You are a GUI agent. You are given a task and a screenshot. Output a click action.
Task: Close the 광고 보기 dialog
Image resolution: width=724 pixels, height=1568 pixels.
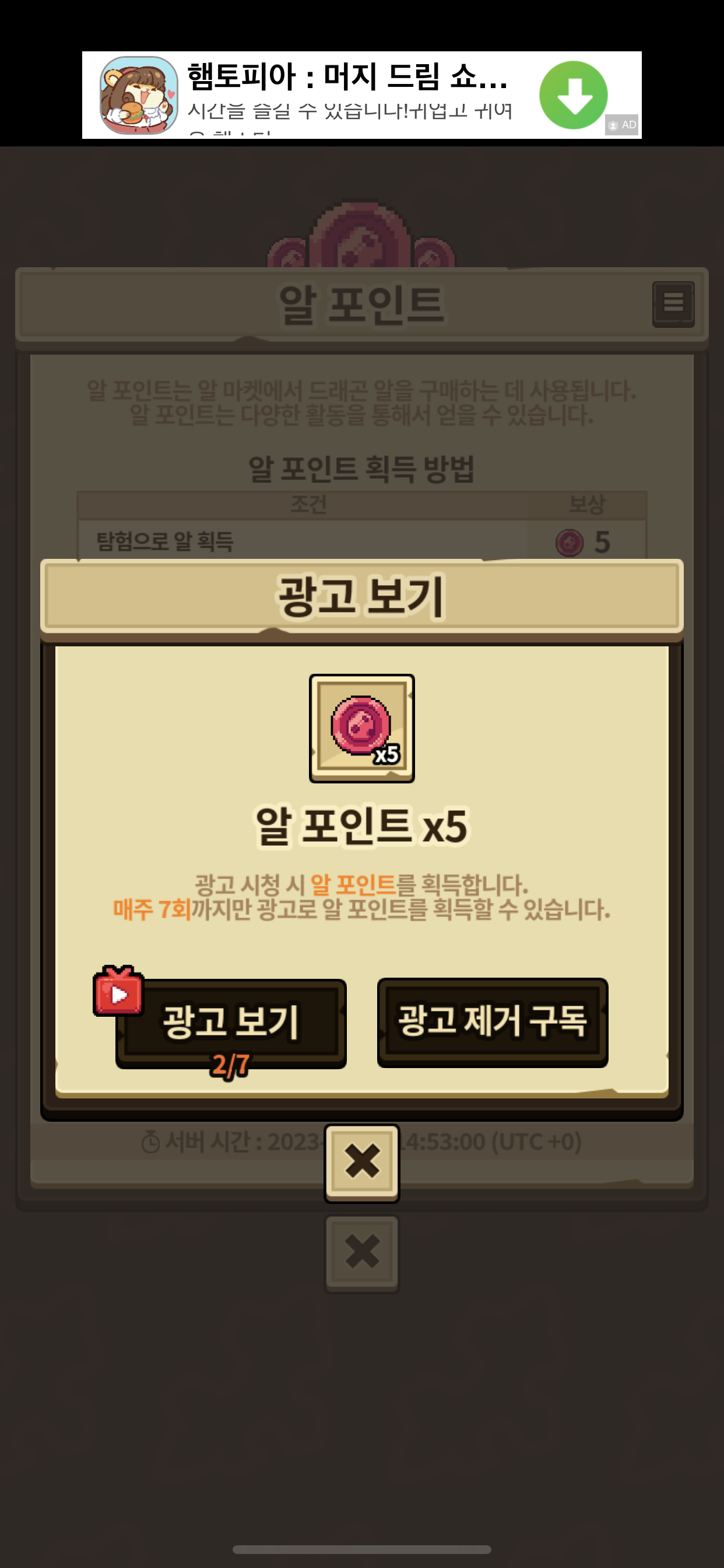coord(362,1162)
